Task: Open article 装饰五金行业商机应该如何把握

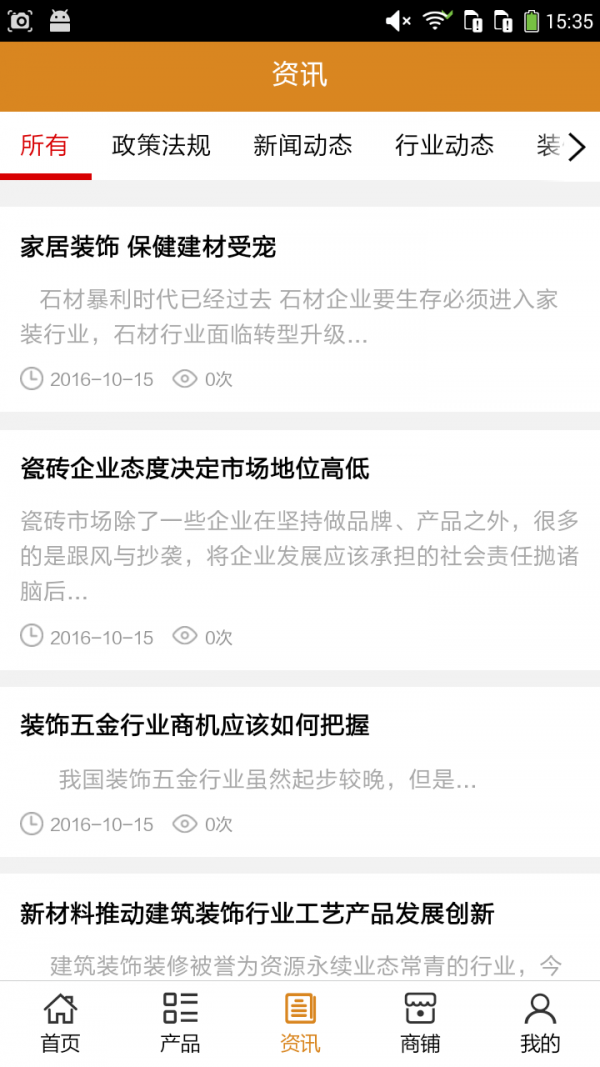Action: point(195,725)
